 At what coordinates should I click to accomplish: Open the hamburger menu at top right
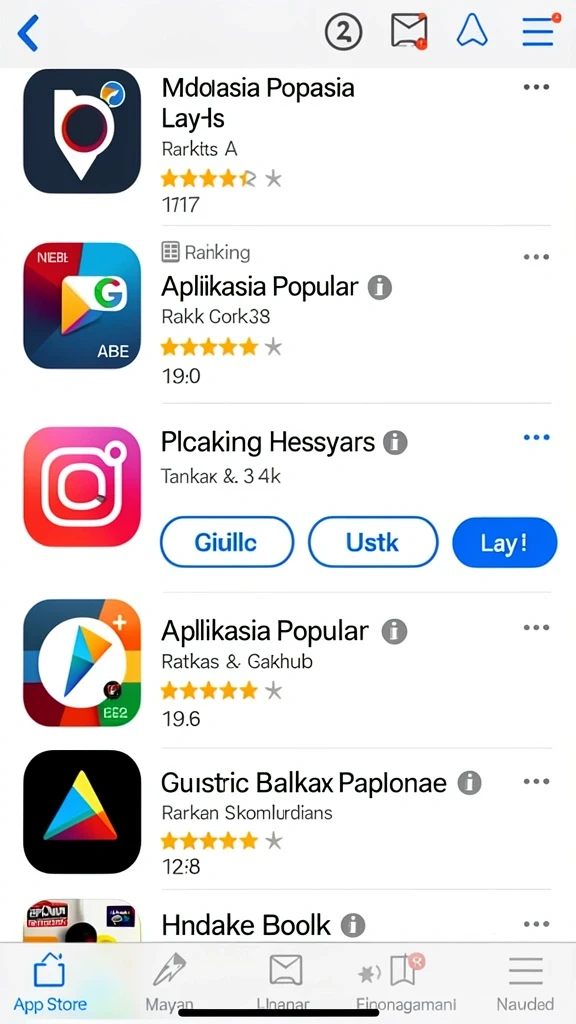click(x=540, y=30)
